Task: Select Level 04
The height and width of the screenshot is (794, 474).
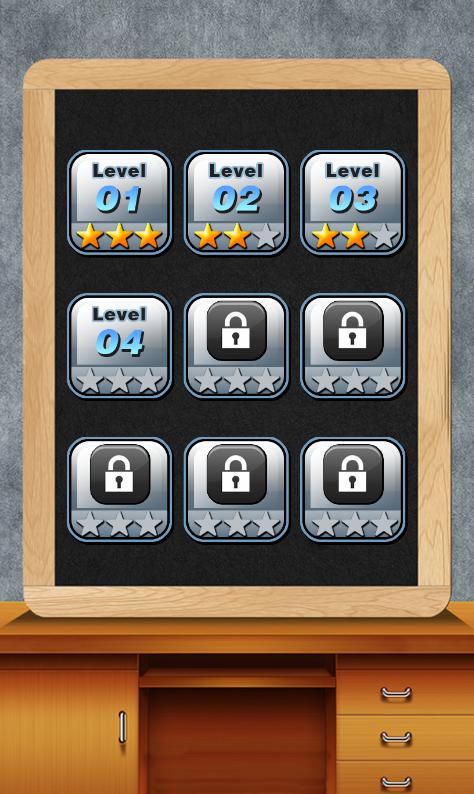Action: tap(120, 346)
